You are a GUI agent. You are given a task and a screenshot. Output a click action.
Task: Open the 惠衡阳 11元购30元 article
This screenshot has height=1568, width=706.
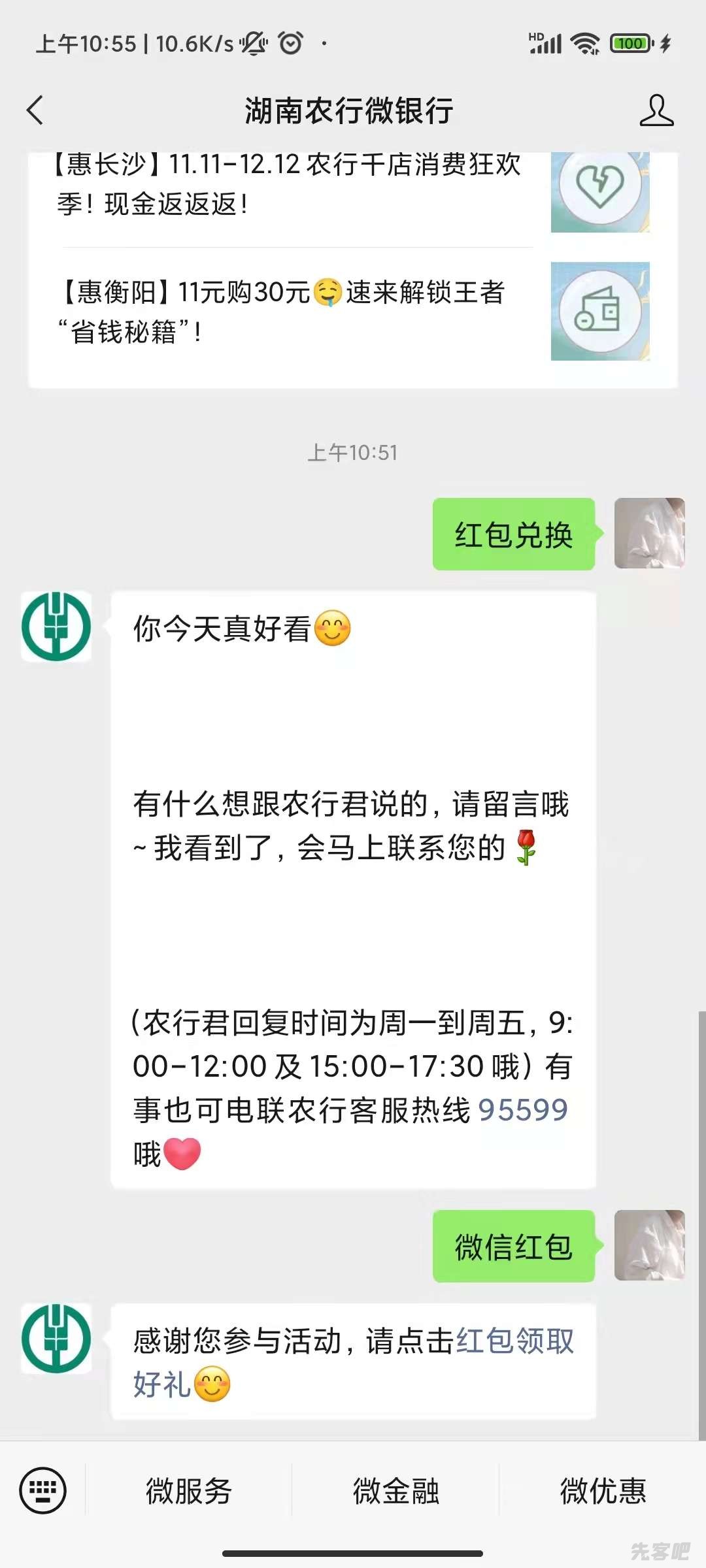[288, 312]
